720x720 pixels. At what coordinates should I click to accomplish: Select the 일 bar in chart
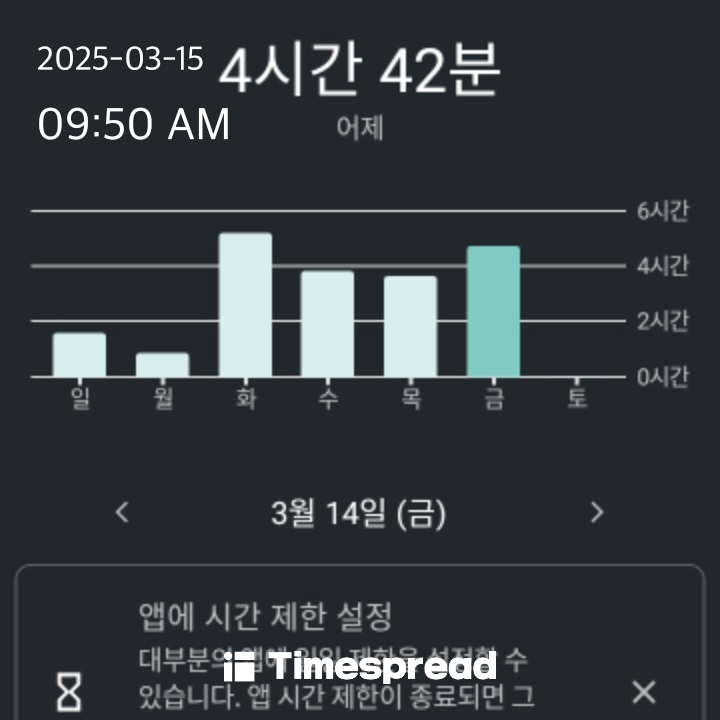pyautogui.click(x=79, y=355)
